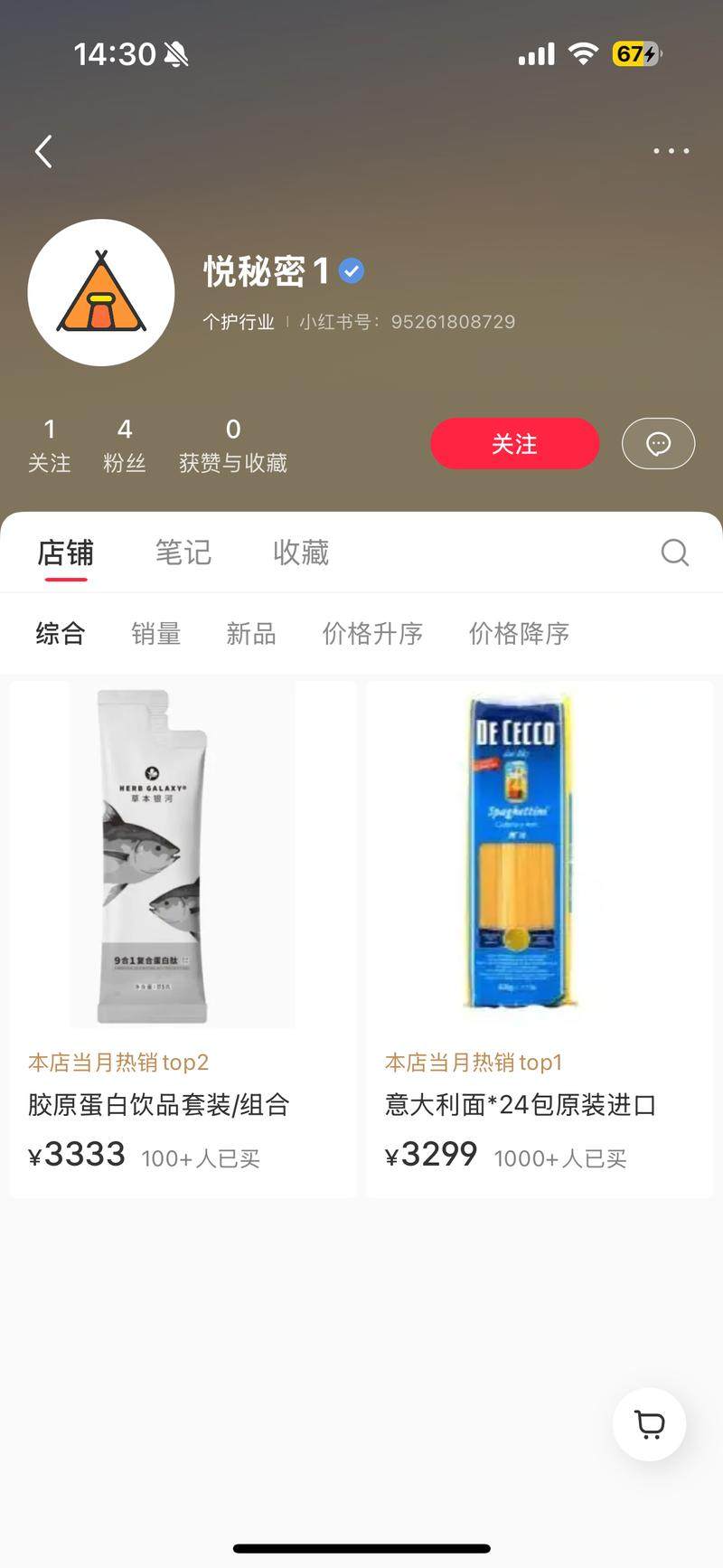Image resolution: width=723 pixels, height=1568 pixels.
Task: Switch to the 笔记 tab
Action: tap(183, 553)
